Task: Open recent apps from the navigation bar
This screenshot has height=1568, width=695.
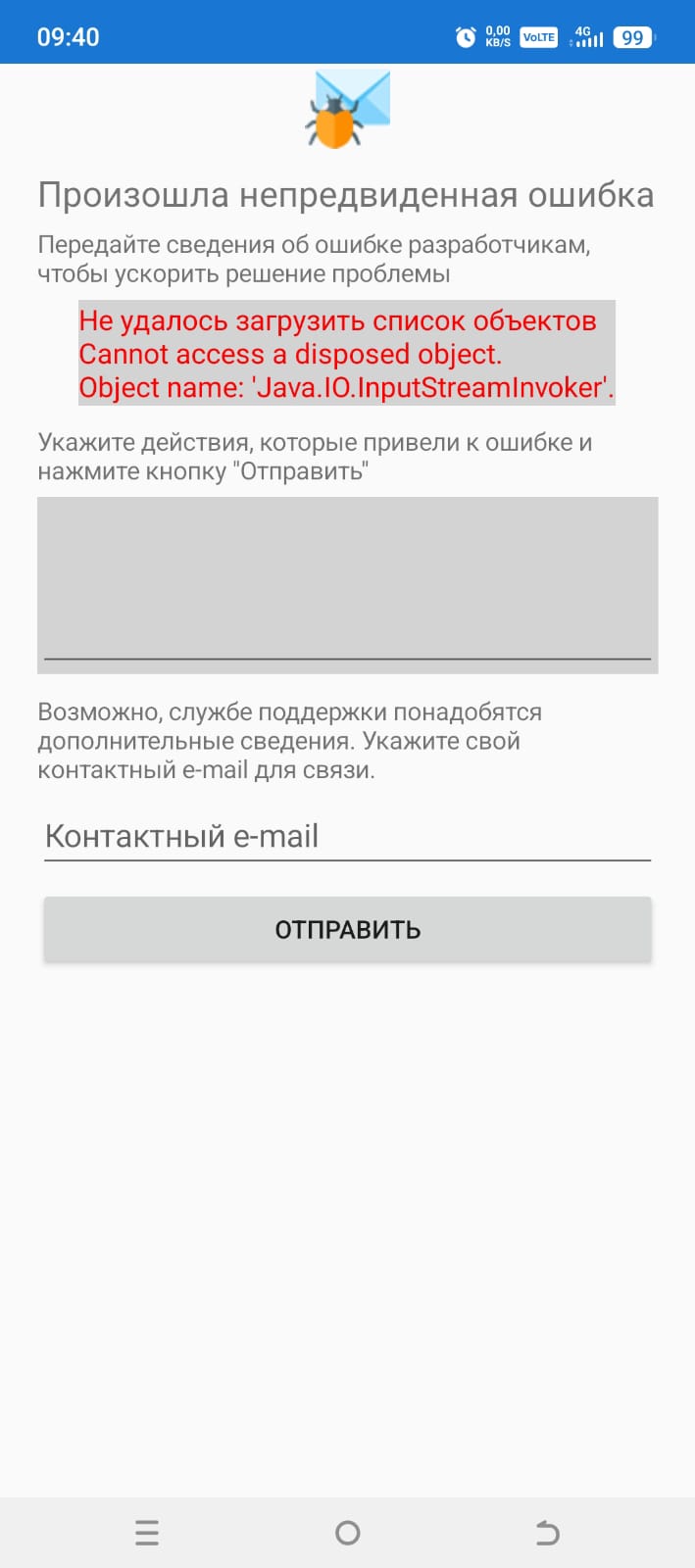Action: 147,1532
